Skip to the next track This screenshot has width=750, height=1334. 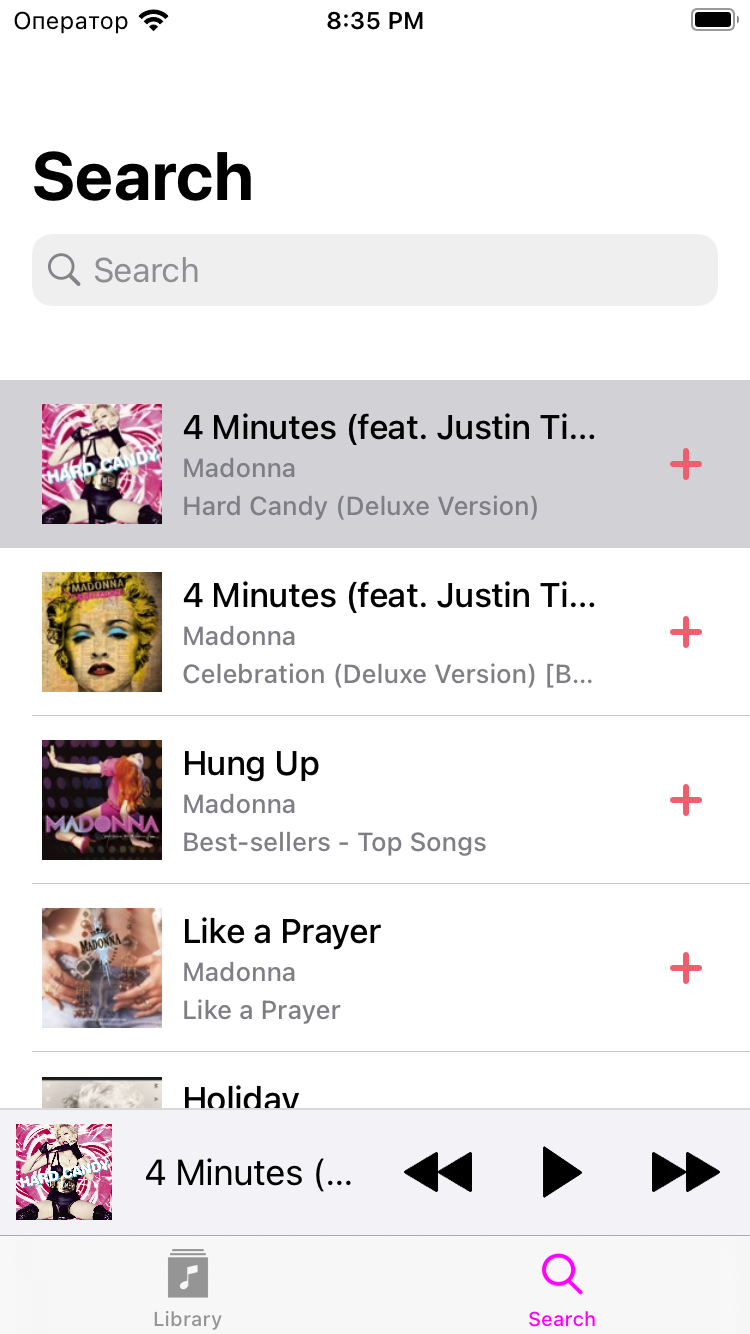(x=685, y=1171)
